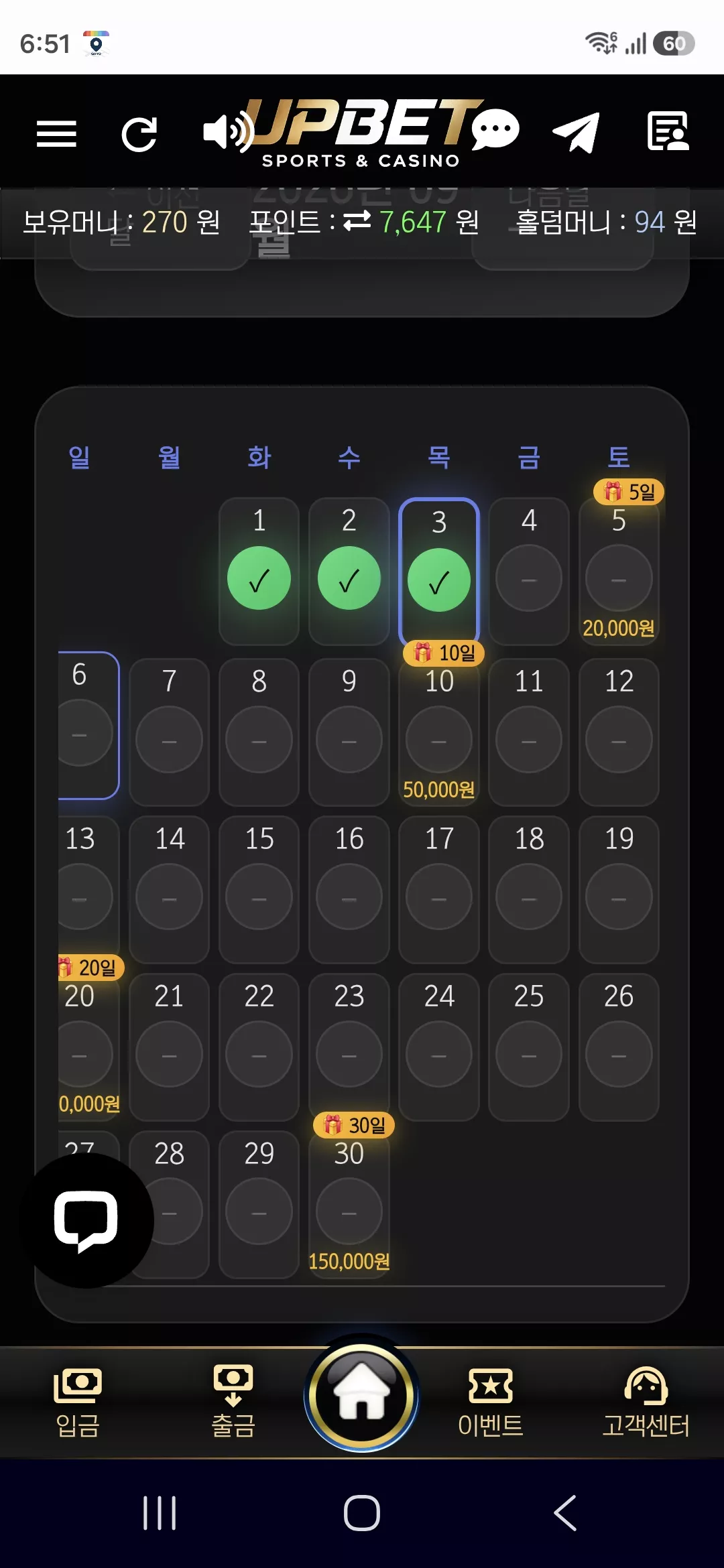Tap day 10 with the 50,000원 reward
The height and width of the screenshot is (1568, 724).
coord(439,732)
